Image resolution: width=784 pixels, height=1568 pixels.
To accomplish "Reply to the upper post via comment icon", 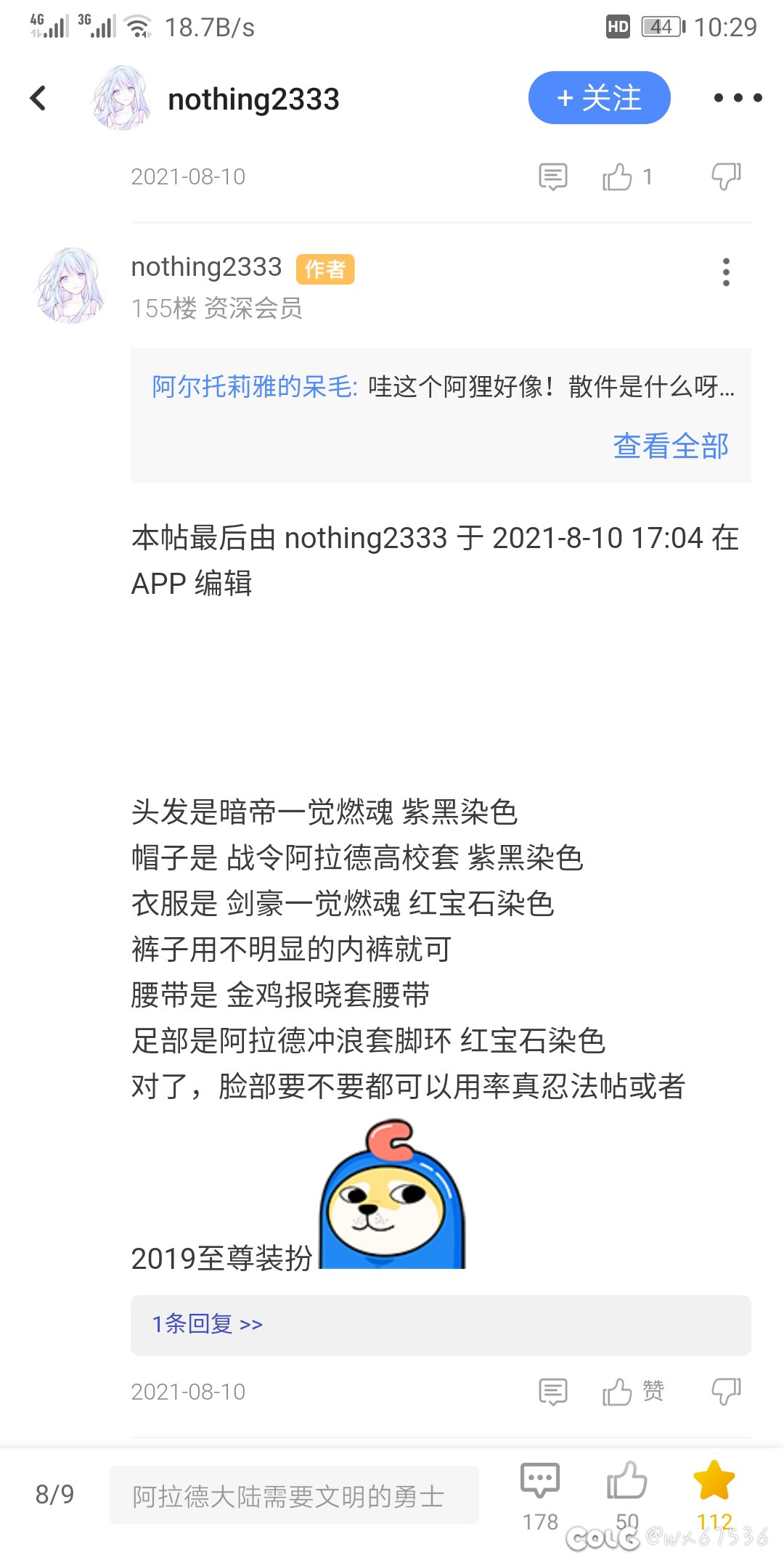I will coord(553,176).
